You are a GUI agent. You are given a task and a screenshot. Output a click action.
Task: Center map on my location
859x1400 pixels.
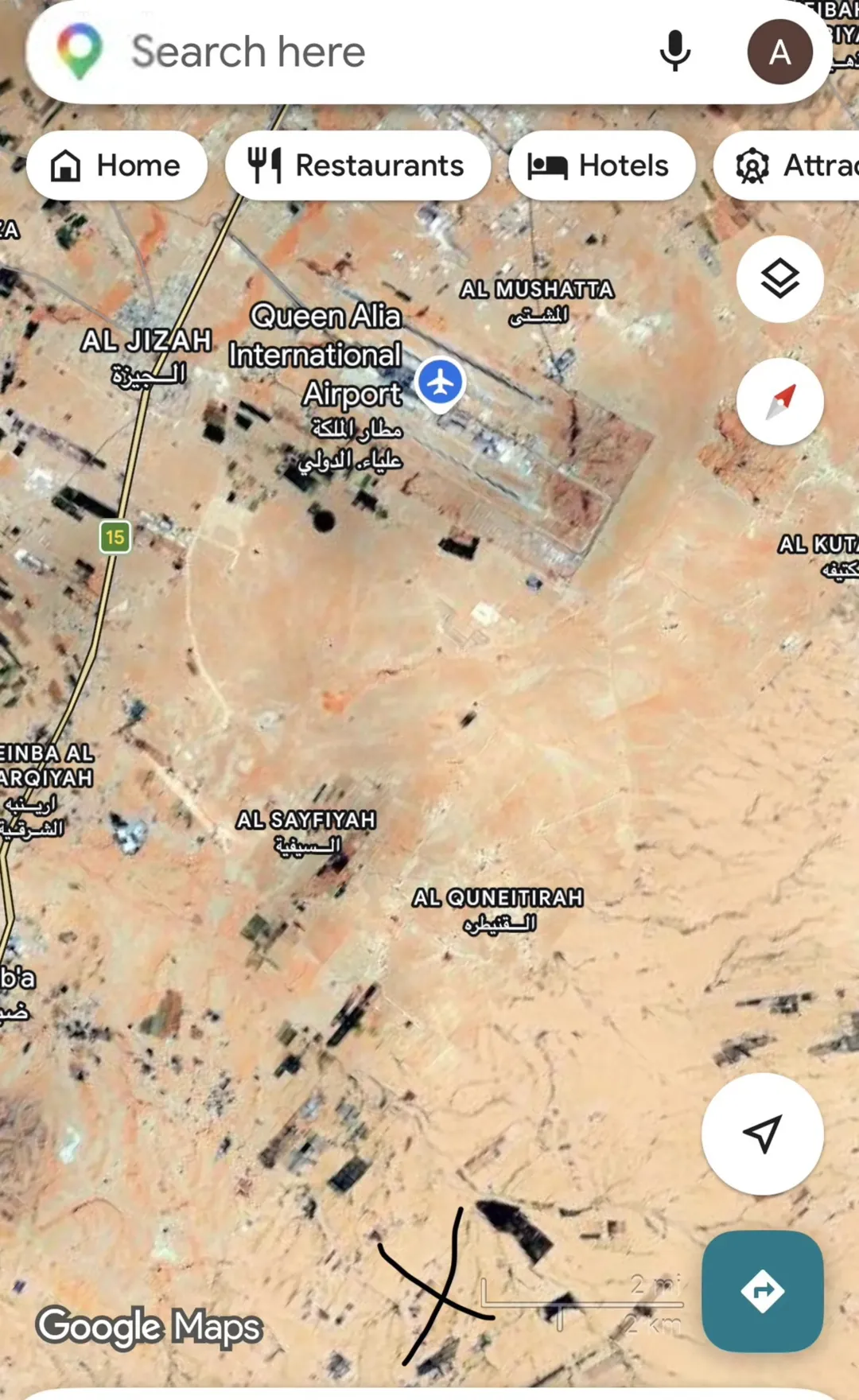[x=763, y=1134]
